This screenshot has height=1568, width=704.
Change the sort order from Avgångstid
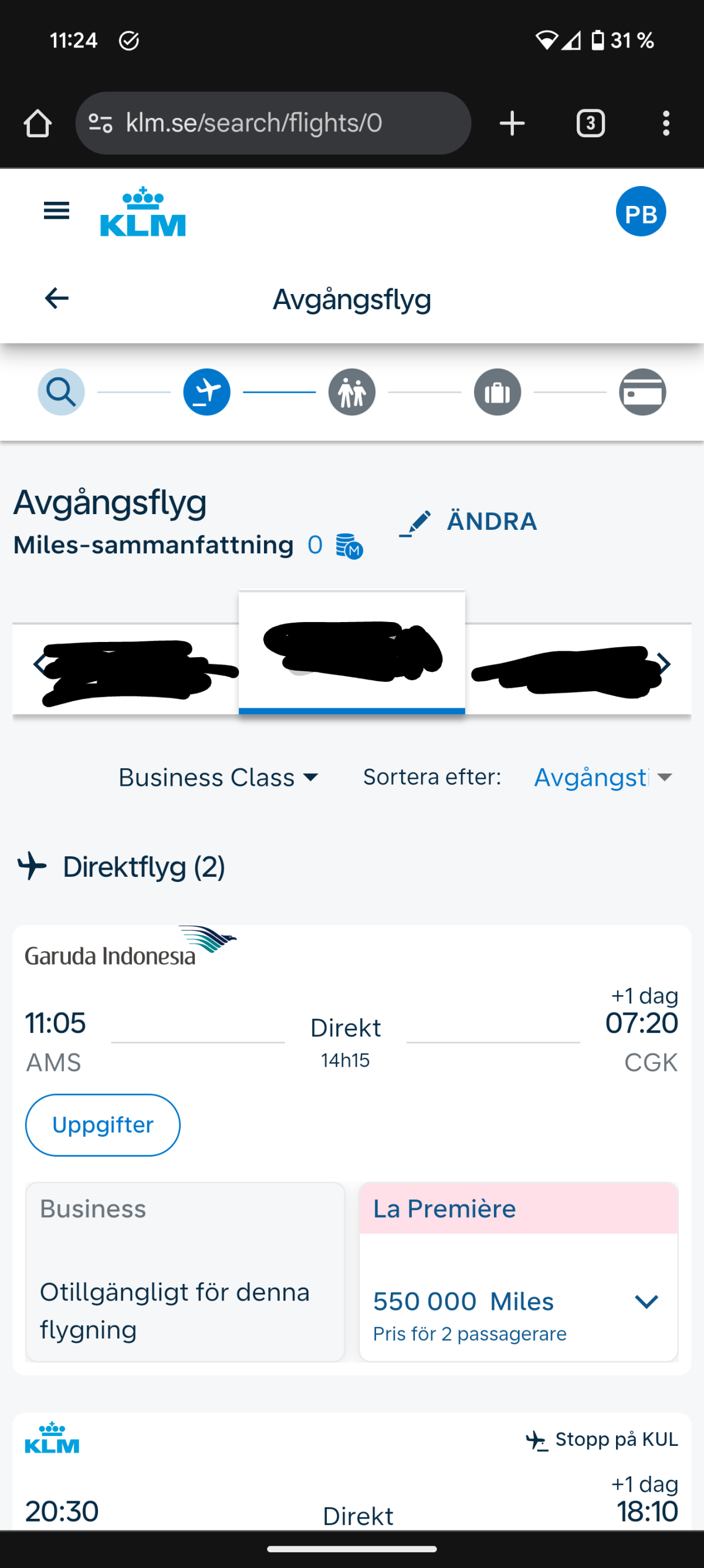[603, 778]
